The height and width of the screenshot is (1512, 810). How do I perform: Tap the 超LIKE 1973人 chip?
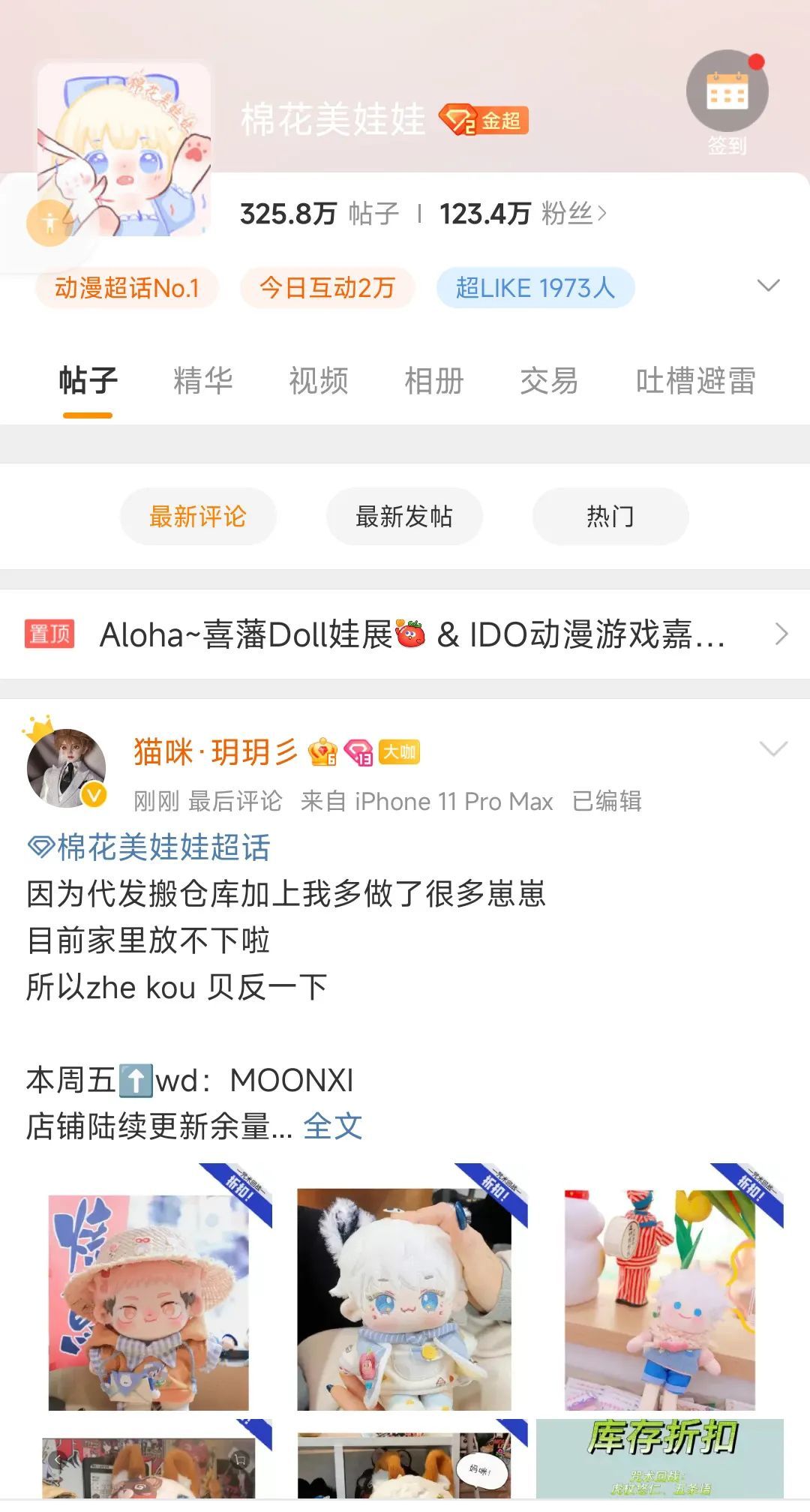[535, 288]
